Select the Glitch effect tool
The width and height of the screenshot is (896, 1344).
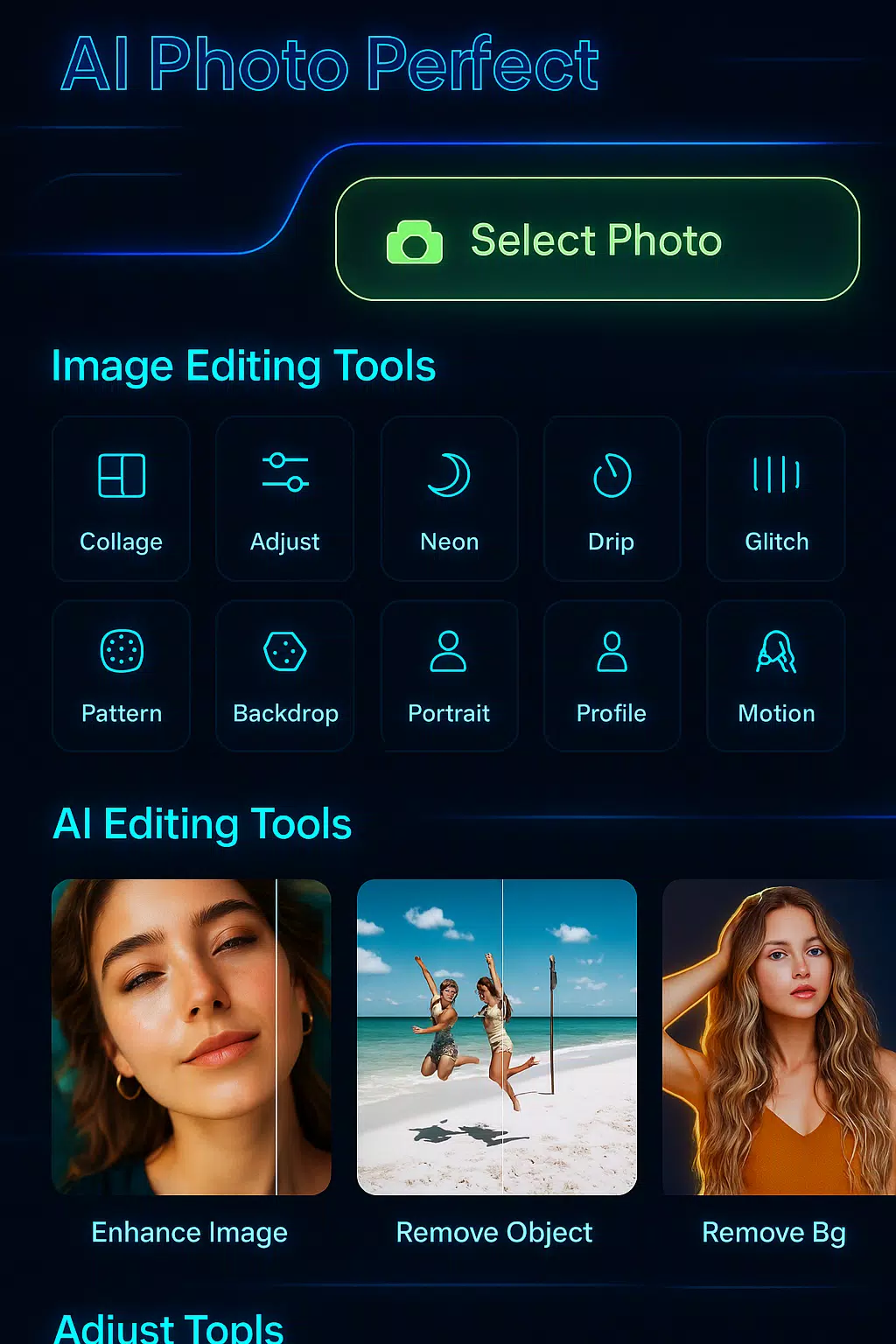pyautogui.click(x=776, y=499)
